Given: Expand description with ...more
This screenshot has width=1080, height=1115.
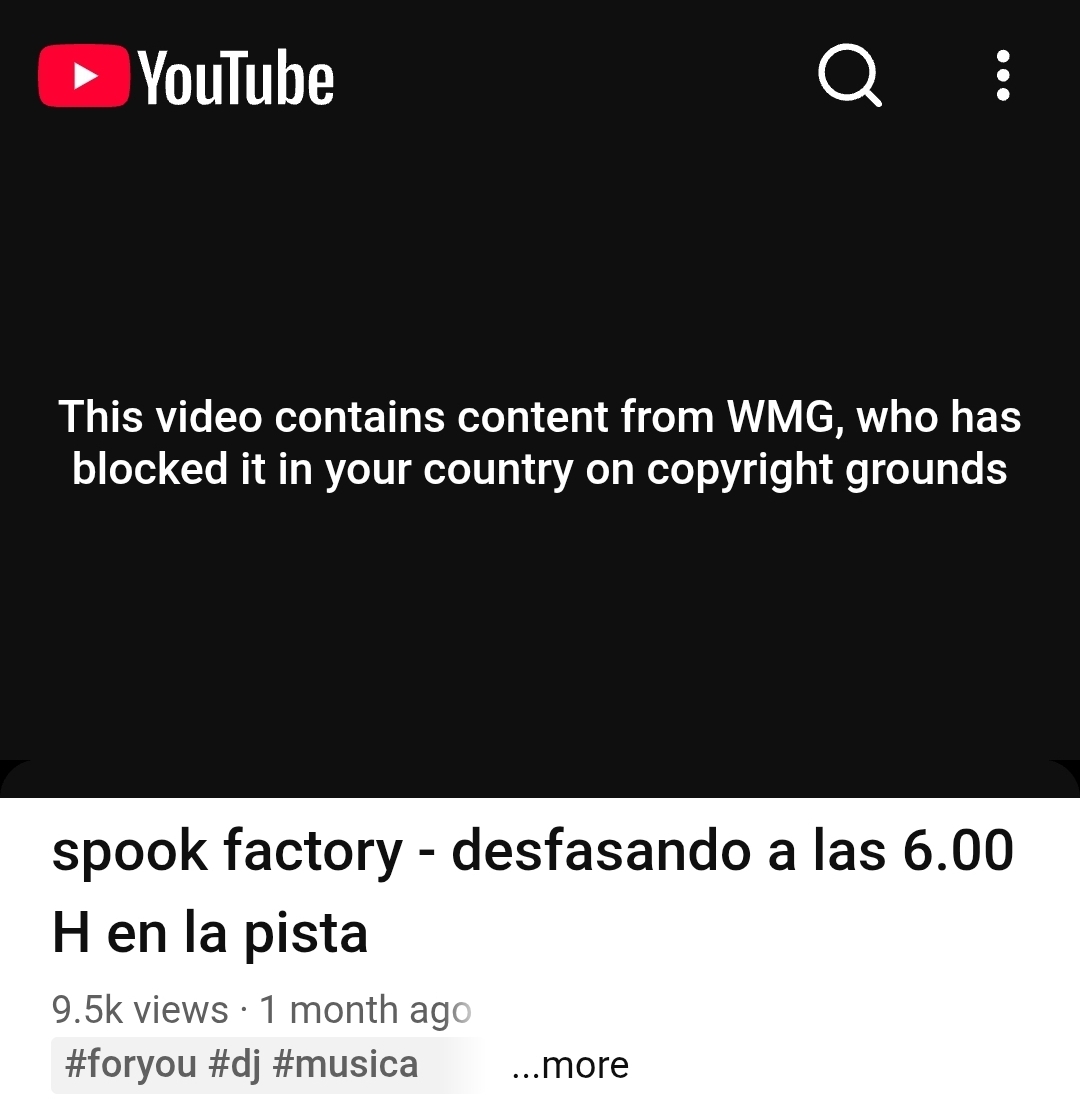Looking at the screenshot, I should coord(570,1066).
